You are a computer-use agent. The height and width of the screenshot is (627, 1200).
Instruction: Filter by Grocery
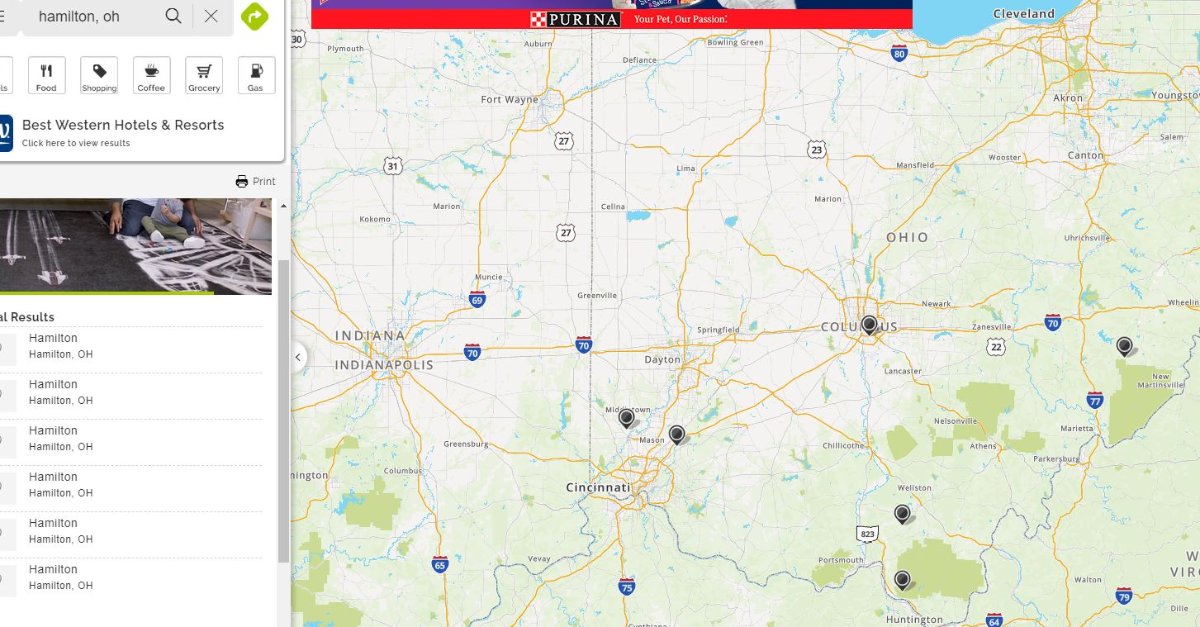204,75
